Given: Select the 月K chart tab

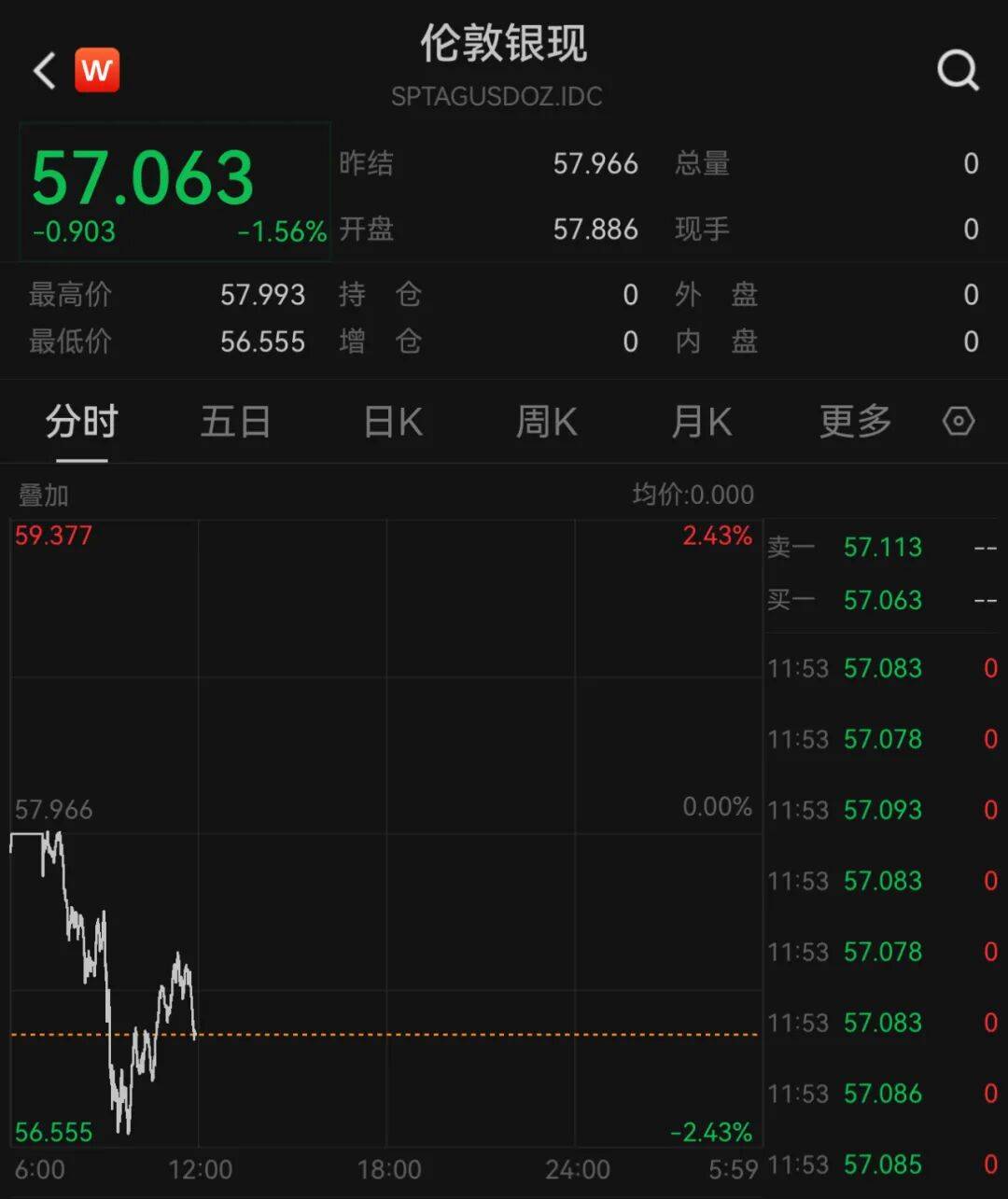Looking at the screenshot, I should pos(702,422).
